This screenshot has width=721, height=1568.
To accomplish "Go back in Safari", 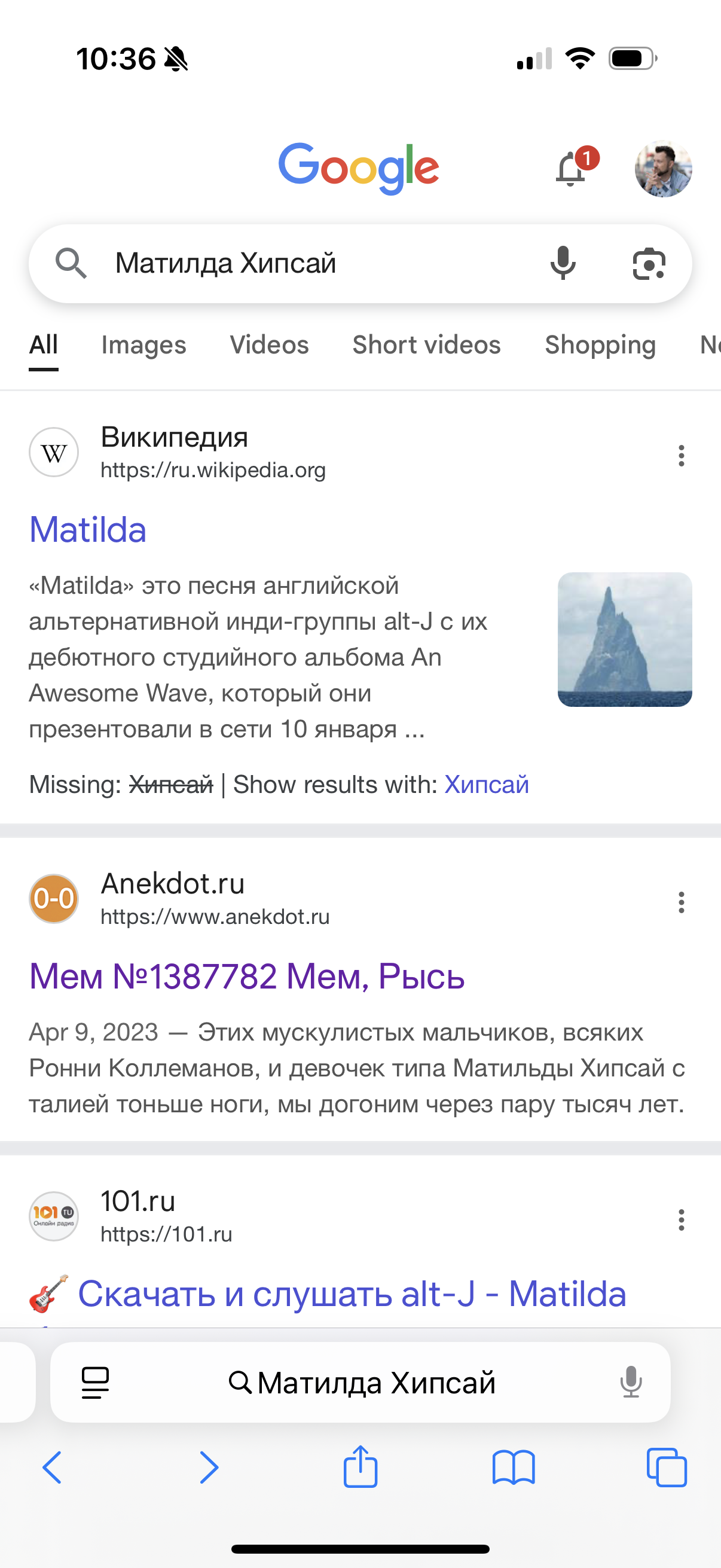I will pyautogui.click(x=53, y=1468).
